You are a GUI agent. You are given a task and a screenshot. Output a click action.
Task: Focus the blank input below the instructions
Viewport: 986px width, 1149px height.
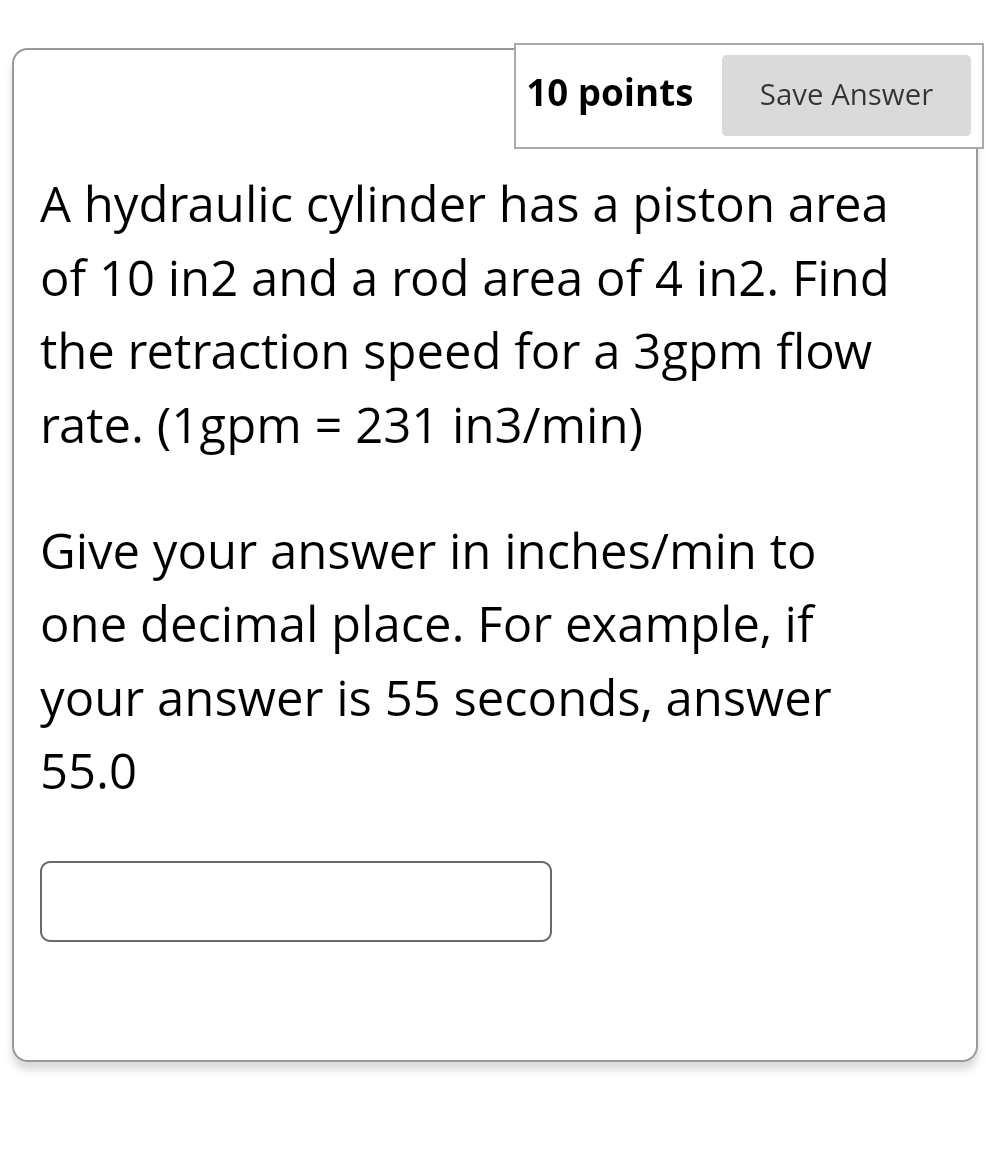tap(295, 900)
